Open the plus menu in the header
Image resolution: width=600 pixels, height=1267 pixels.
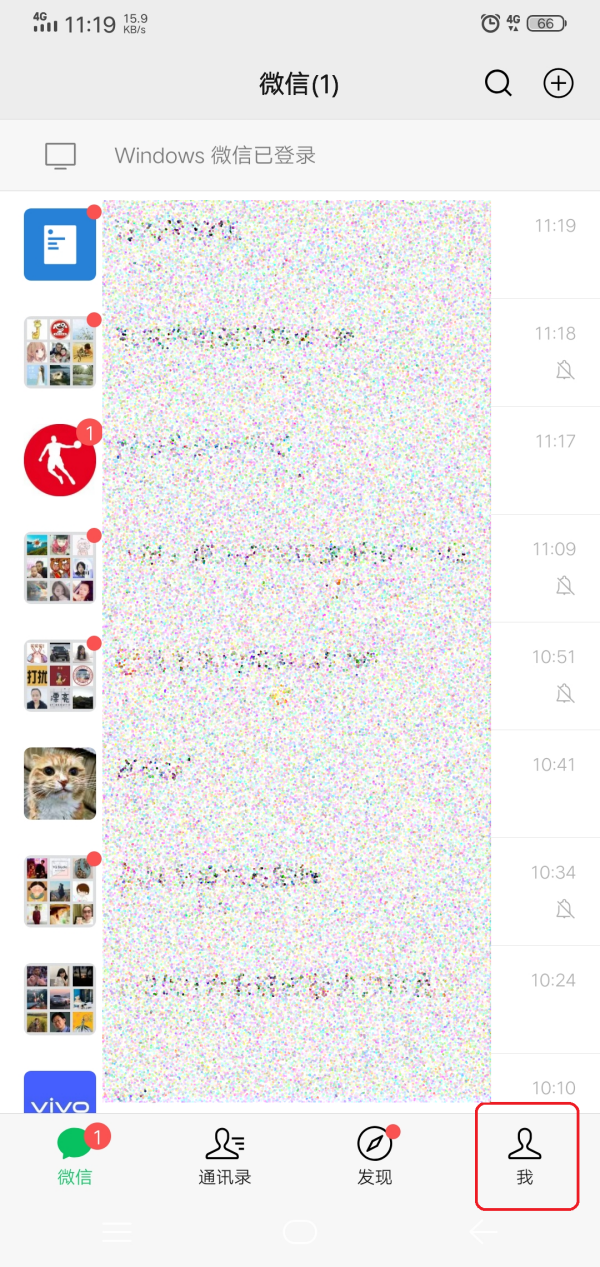pyautogui.click(x=558, y=84)
